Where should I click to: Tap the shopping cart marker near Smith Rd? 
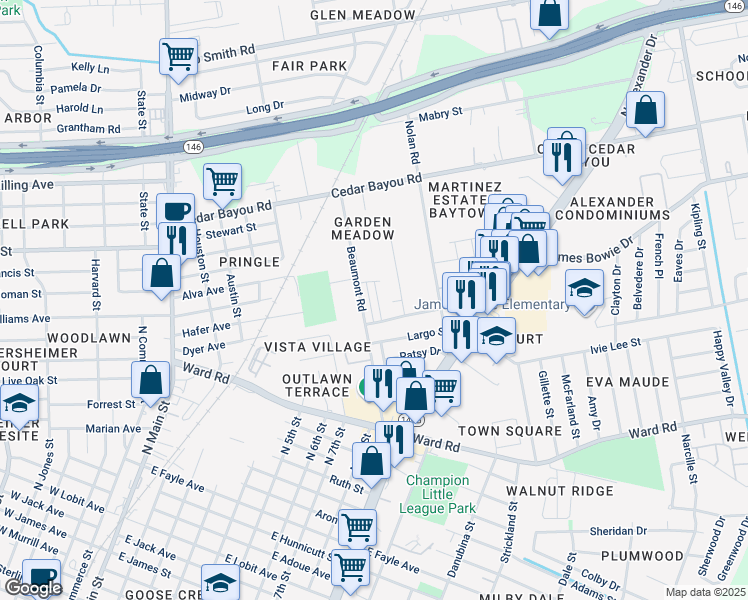click(178, 57)
